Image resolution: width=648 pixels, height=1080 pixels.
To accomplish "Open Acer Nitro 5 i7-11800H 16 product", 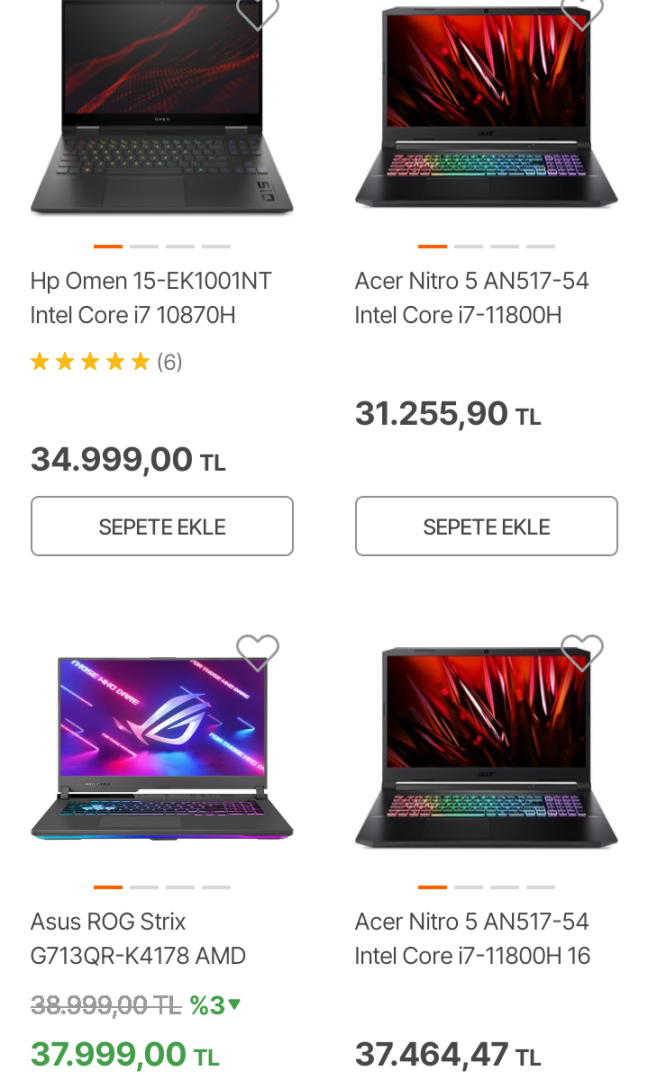I will point(472,938).
